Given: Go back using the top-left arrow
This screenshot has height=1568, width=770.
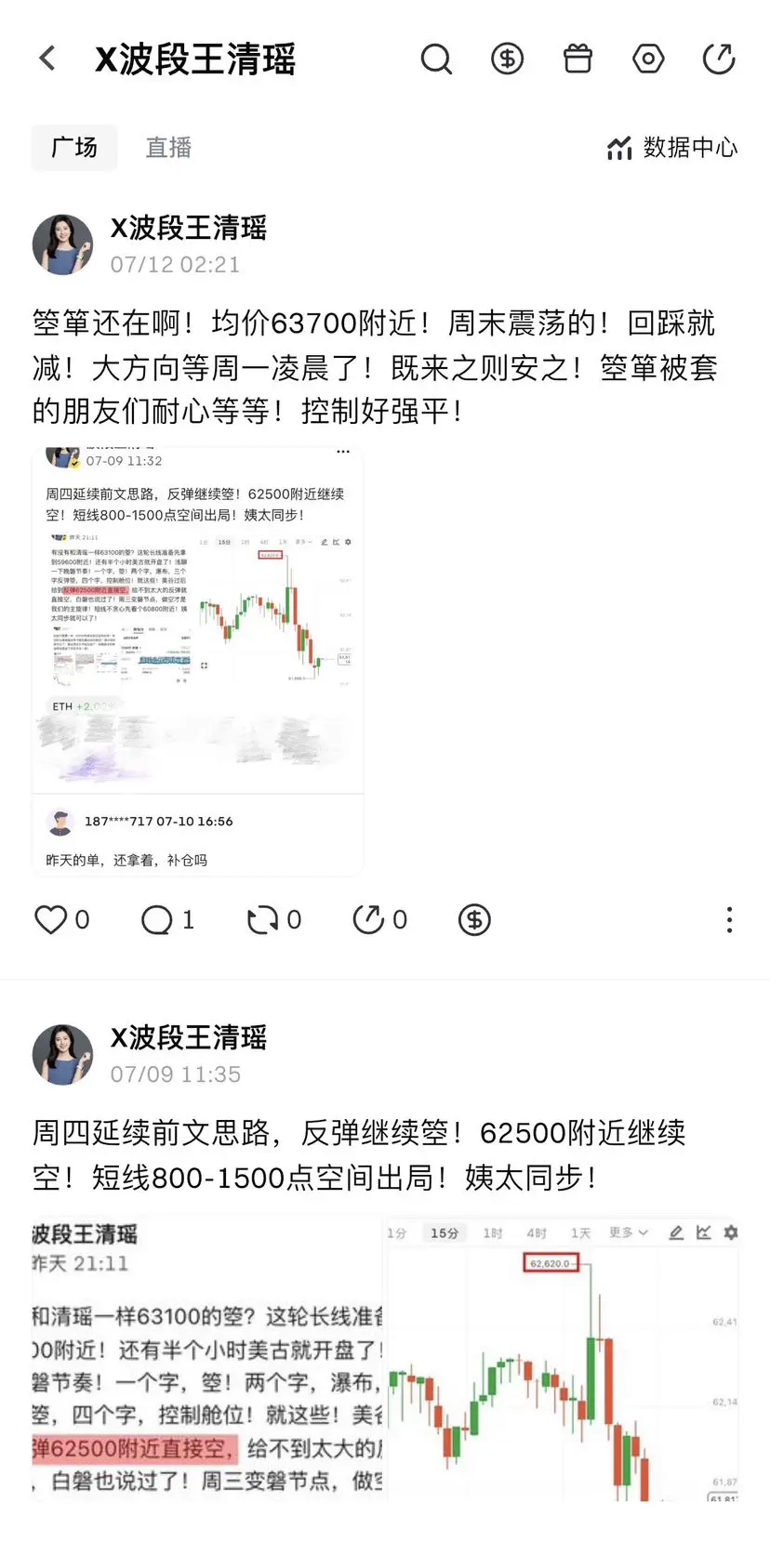Looking at the screenshot, I should coord(47,59).
